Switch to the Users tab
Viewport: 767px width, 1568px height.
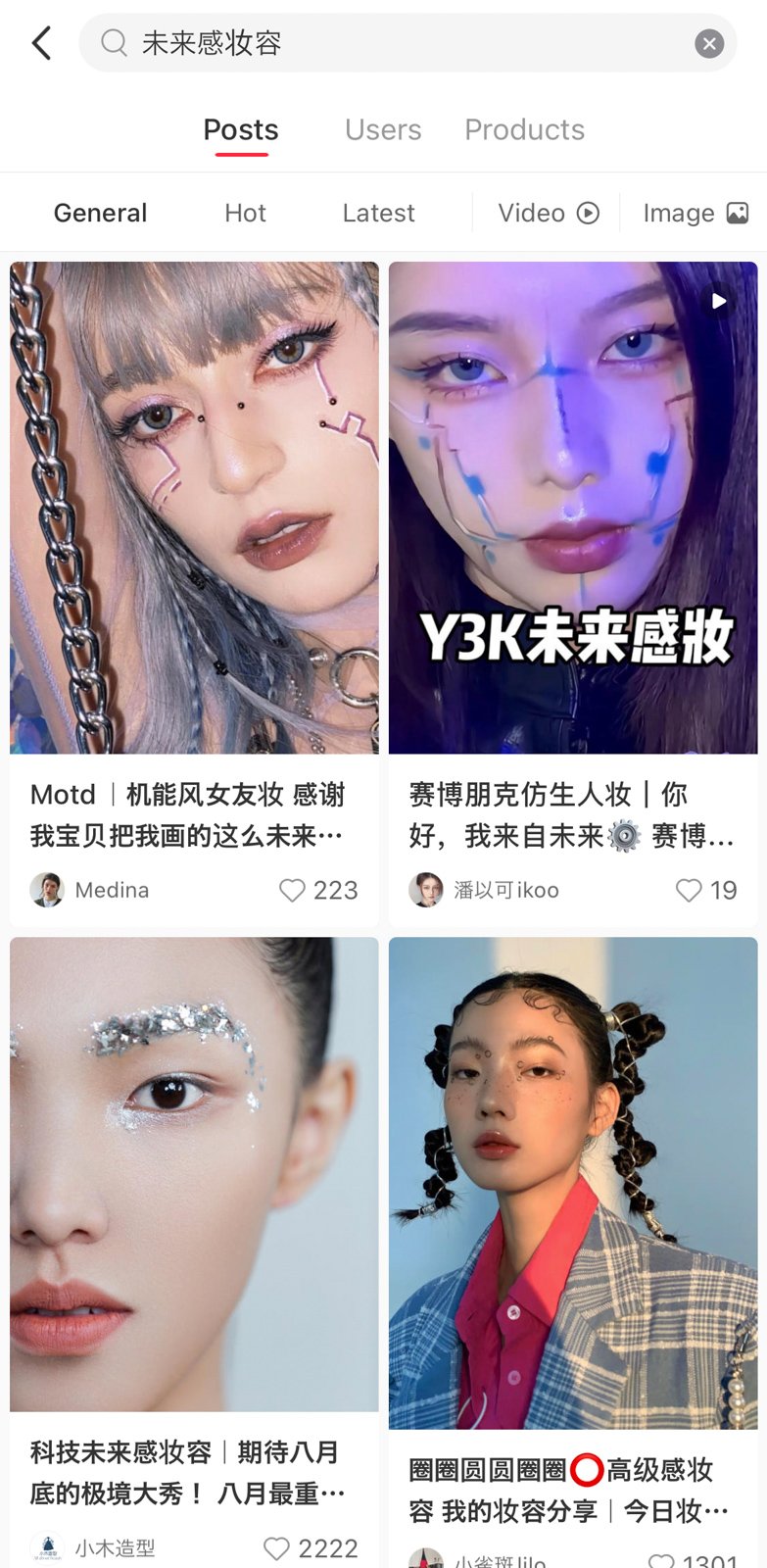pos(383,129)
